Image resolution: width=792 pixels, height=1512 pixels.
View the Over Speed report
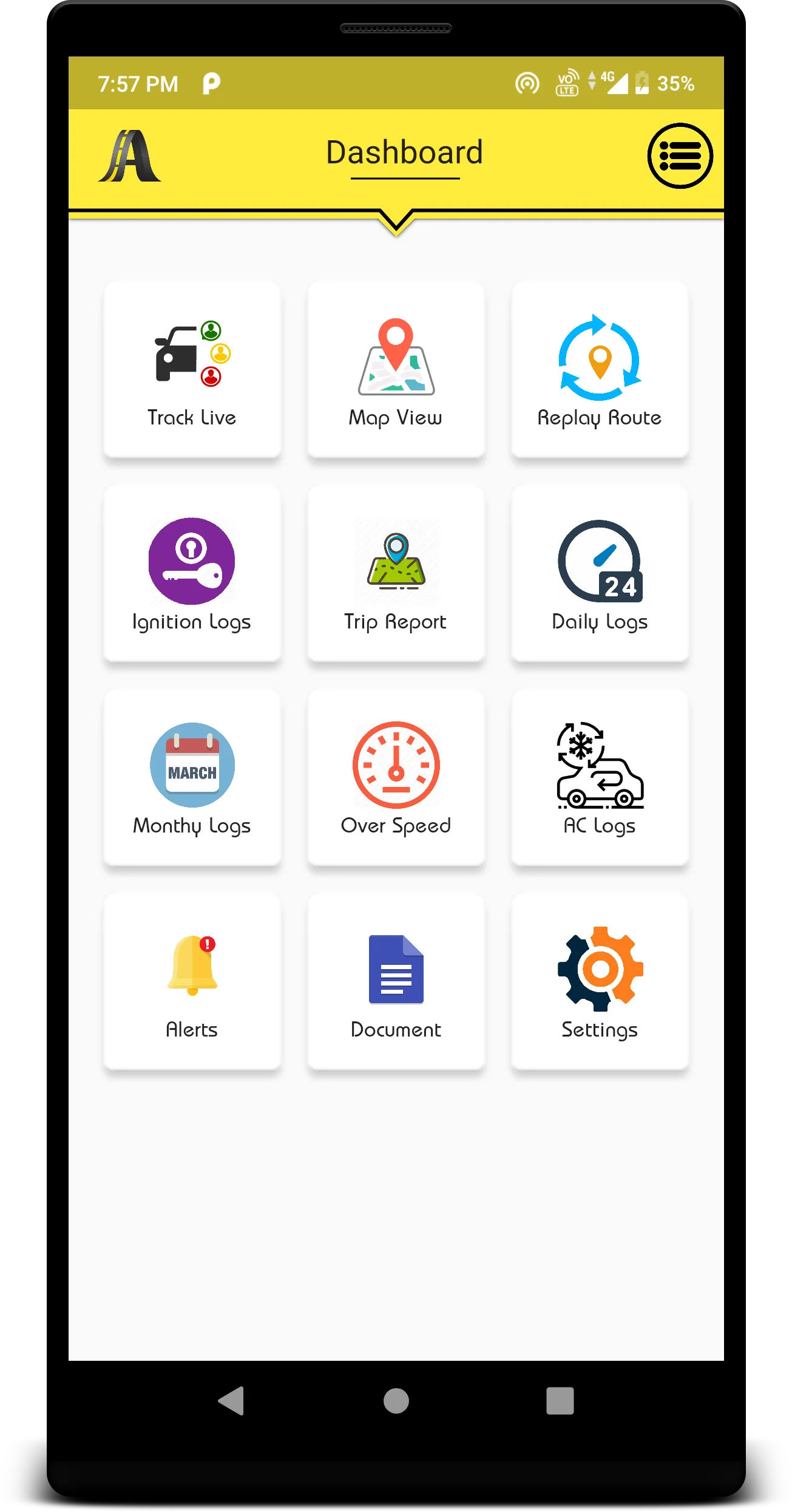tap(396, 777)
